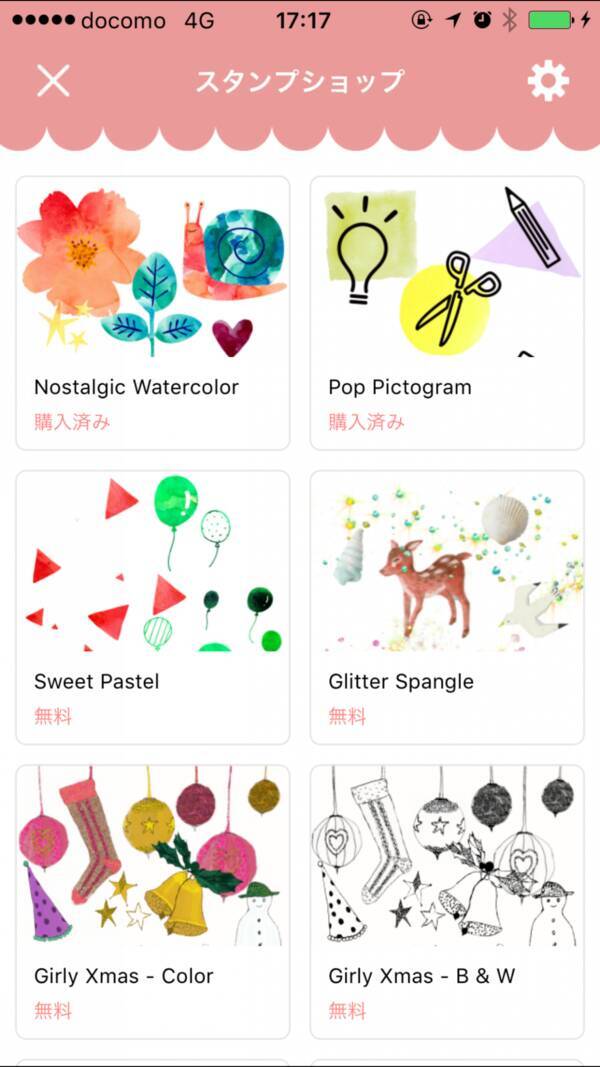600x1067 pixels.
Task: Open Girly Xmas - B & W stamps
Action: (x=446, y=900)
